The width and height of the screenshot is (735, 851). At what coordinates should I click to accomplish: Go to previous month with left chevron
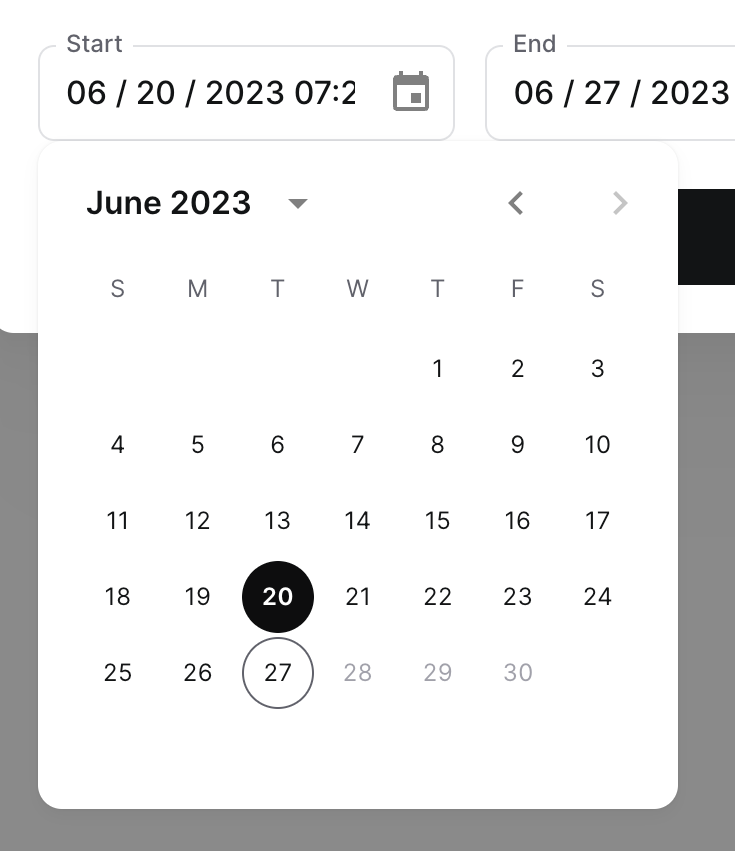pos(515,203)
